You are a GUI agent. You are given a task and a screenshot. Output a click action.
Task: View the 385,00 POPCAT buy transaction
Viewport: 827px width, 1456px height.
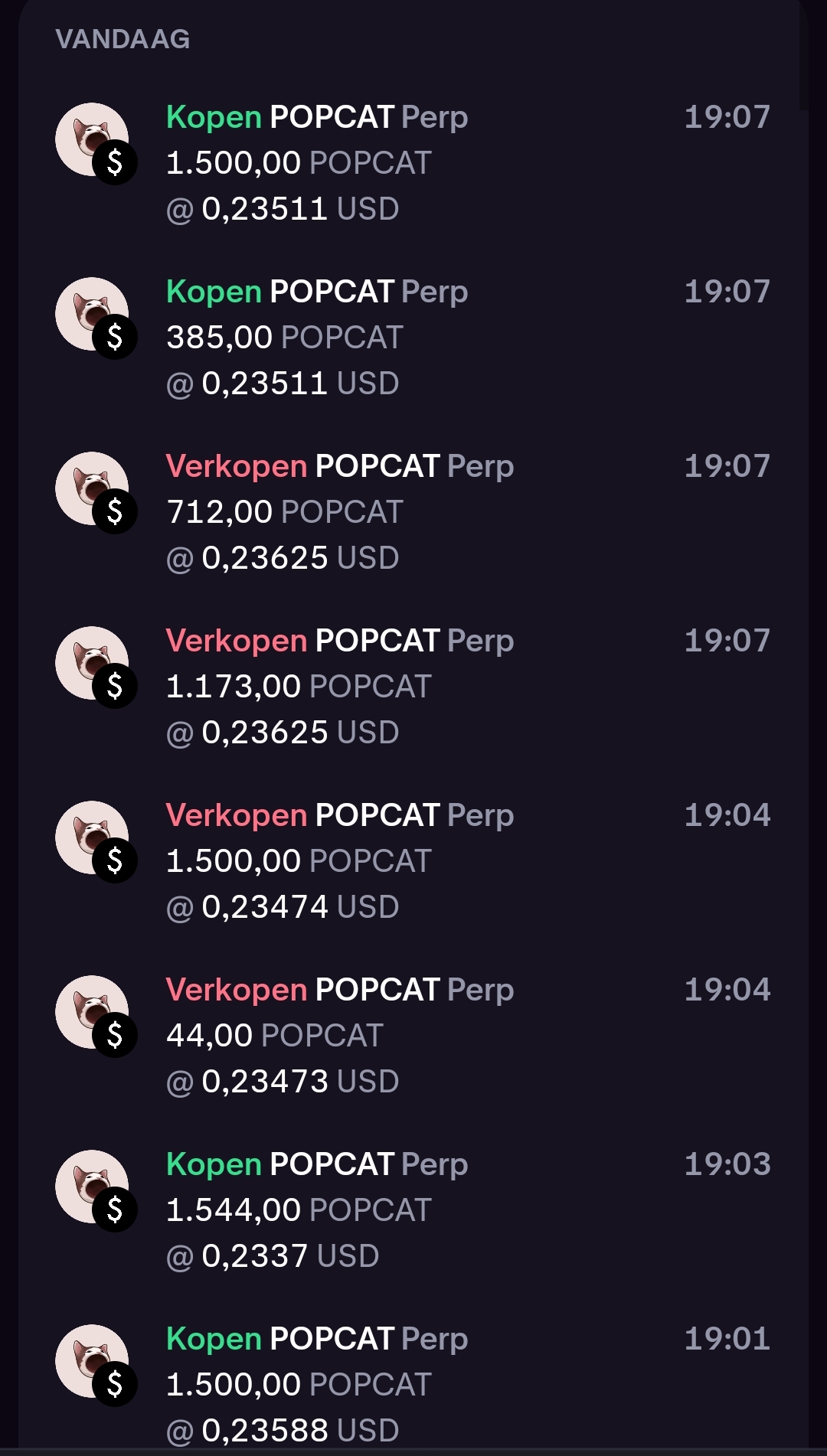(413, 337)
